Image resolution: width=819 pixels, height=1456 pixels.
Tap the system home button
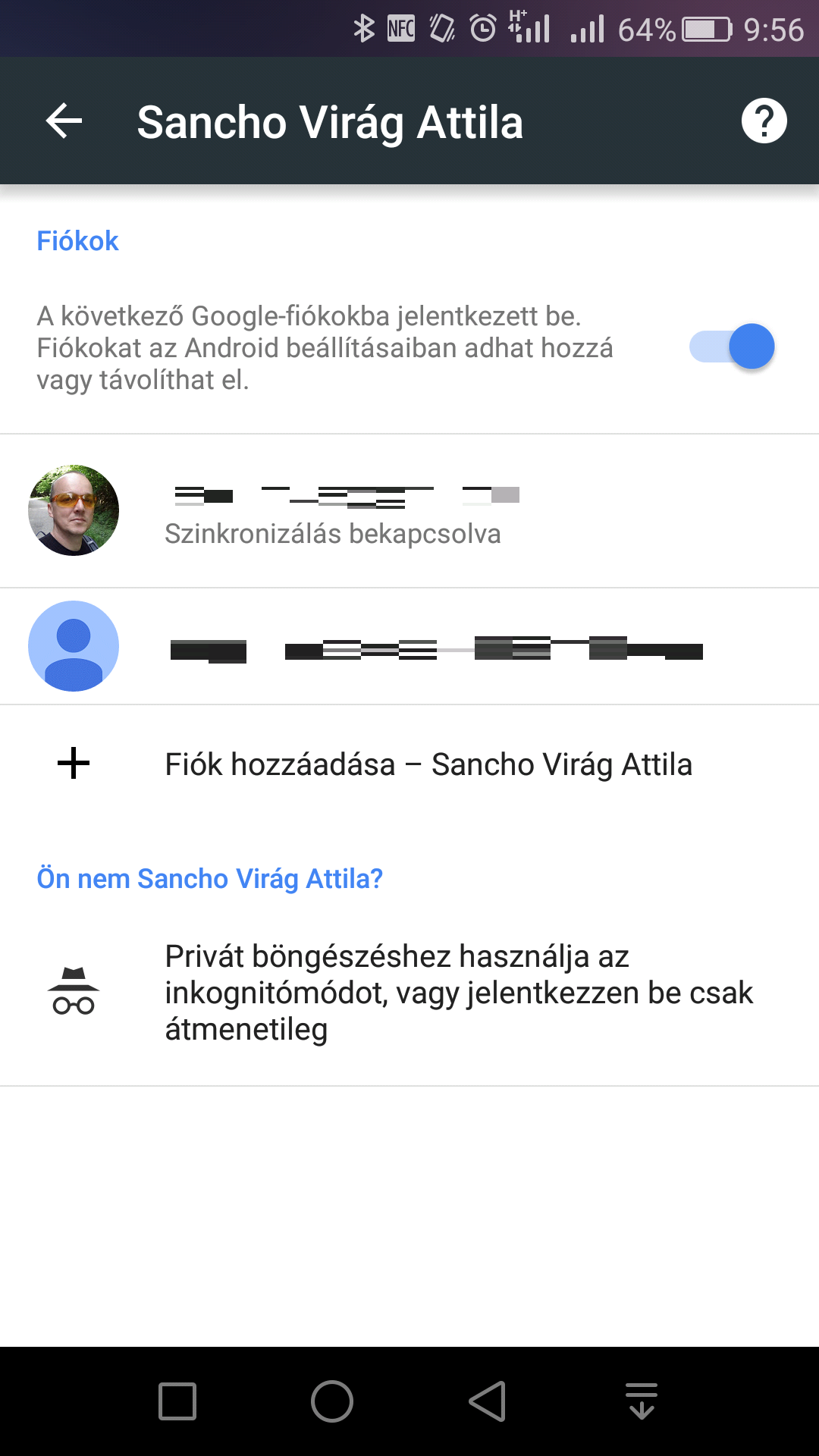tap(332, 1401)
